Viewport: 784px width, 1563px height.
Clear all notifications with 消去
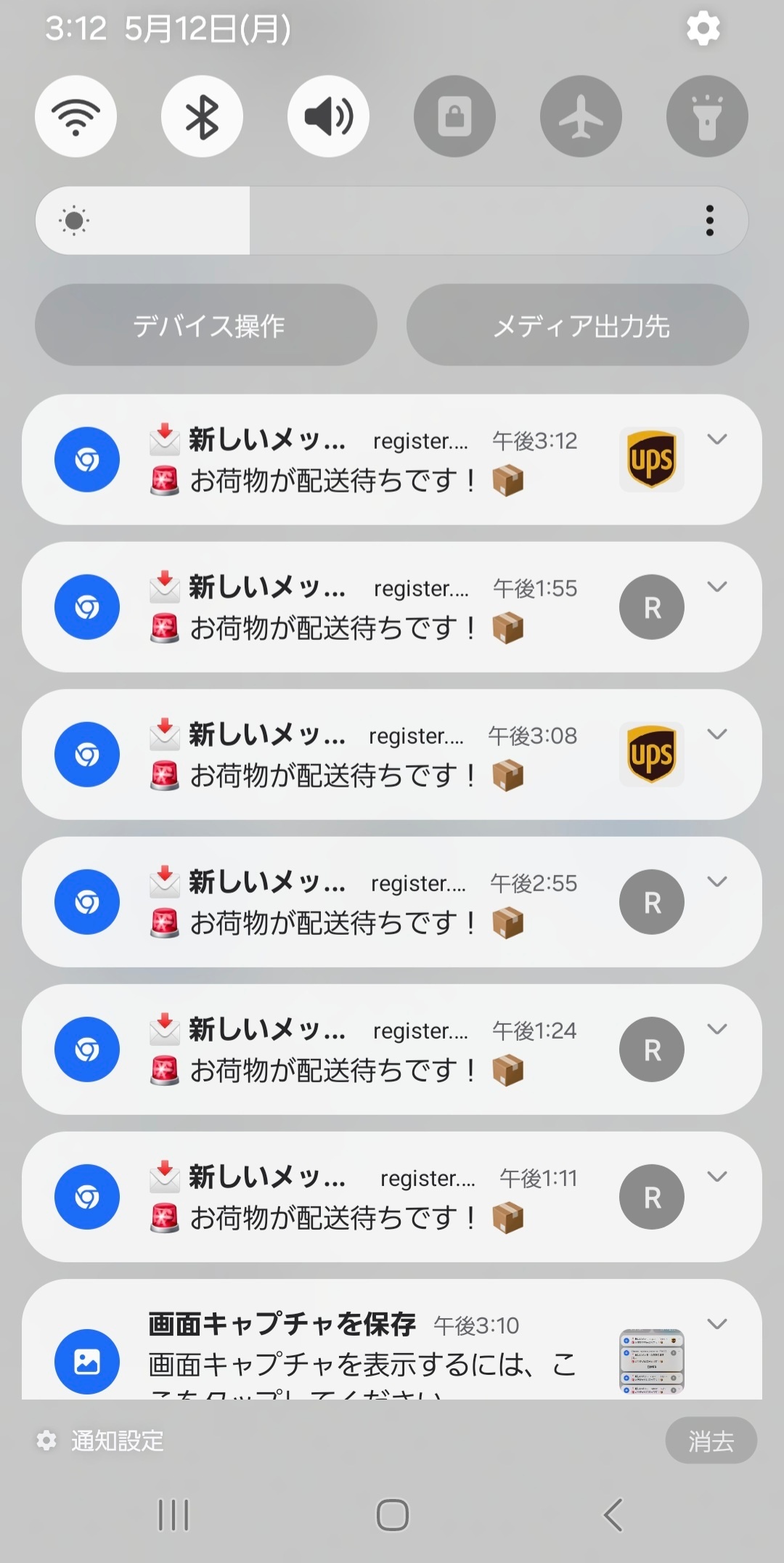[711, 1441]
